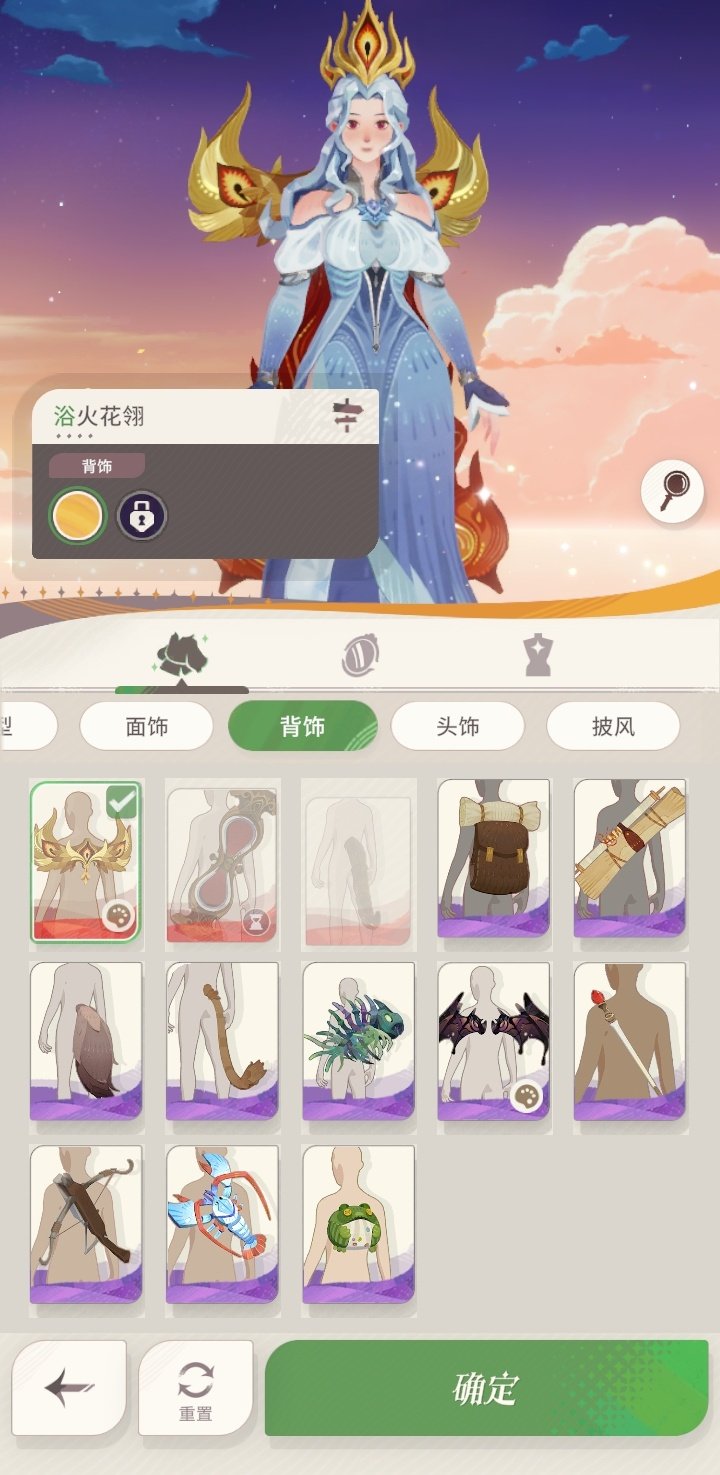Switch to the 头饰 category chip

pyautogui.click(x=457, y=726)
